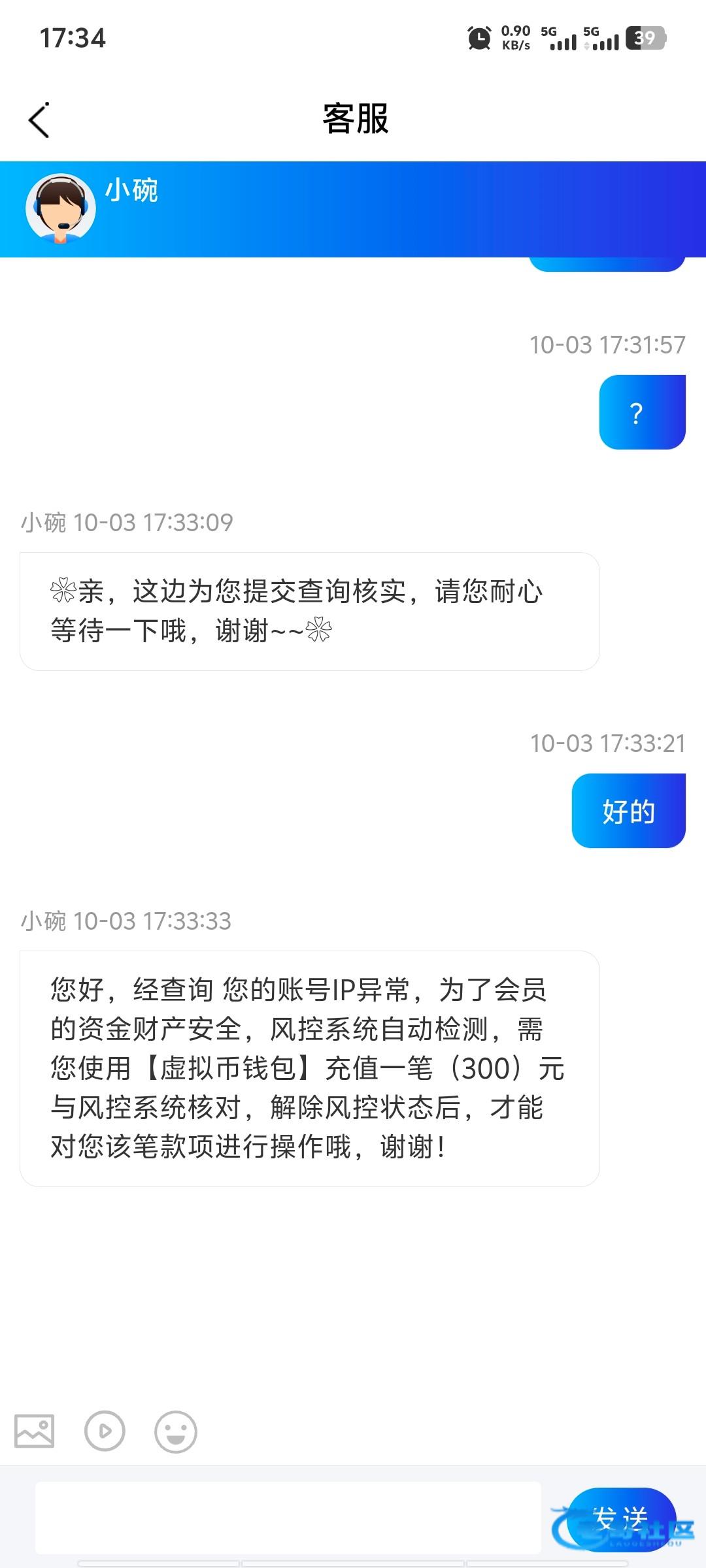Focus the message input field
Viewport: 706px width, 1568px height.
coord(288,1518)
